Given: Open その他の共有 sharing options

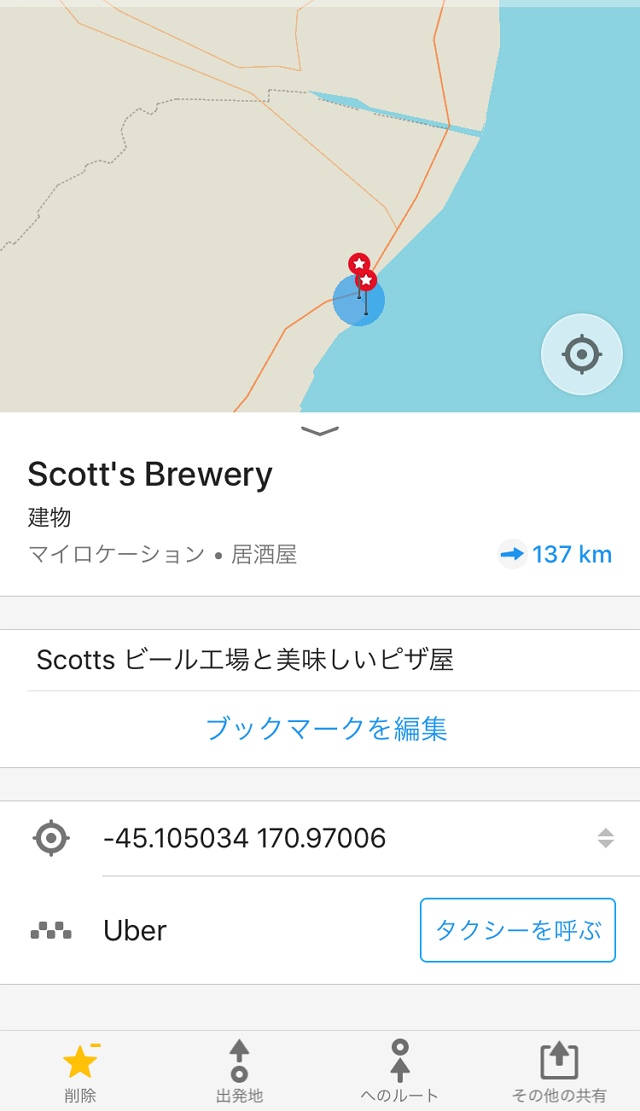Looking at the screenshot, I should 559,1072.
